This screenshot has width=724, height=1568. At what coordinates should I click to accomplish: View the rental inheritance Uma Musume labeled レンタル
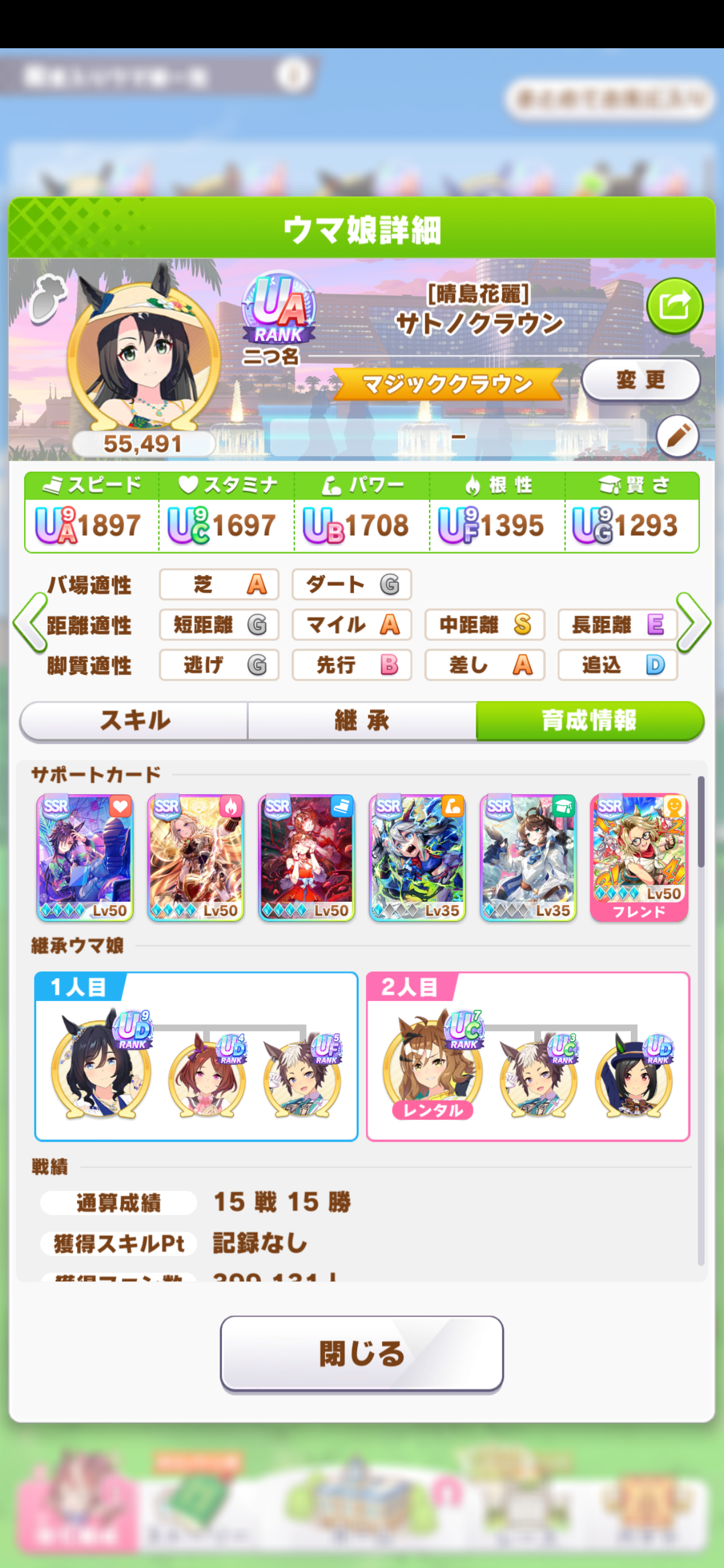click(x=432, y=1068)
